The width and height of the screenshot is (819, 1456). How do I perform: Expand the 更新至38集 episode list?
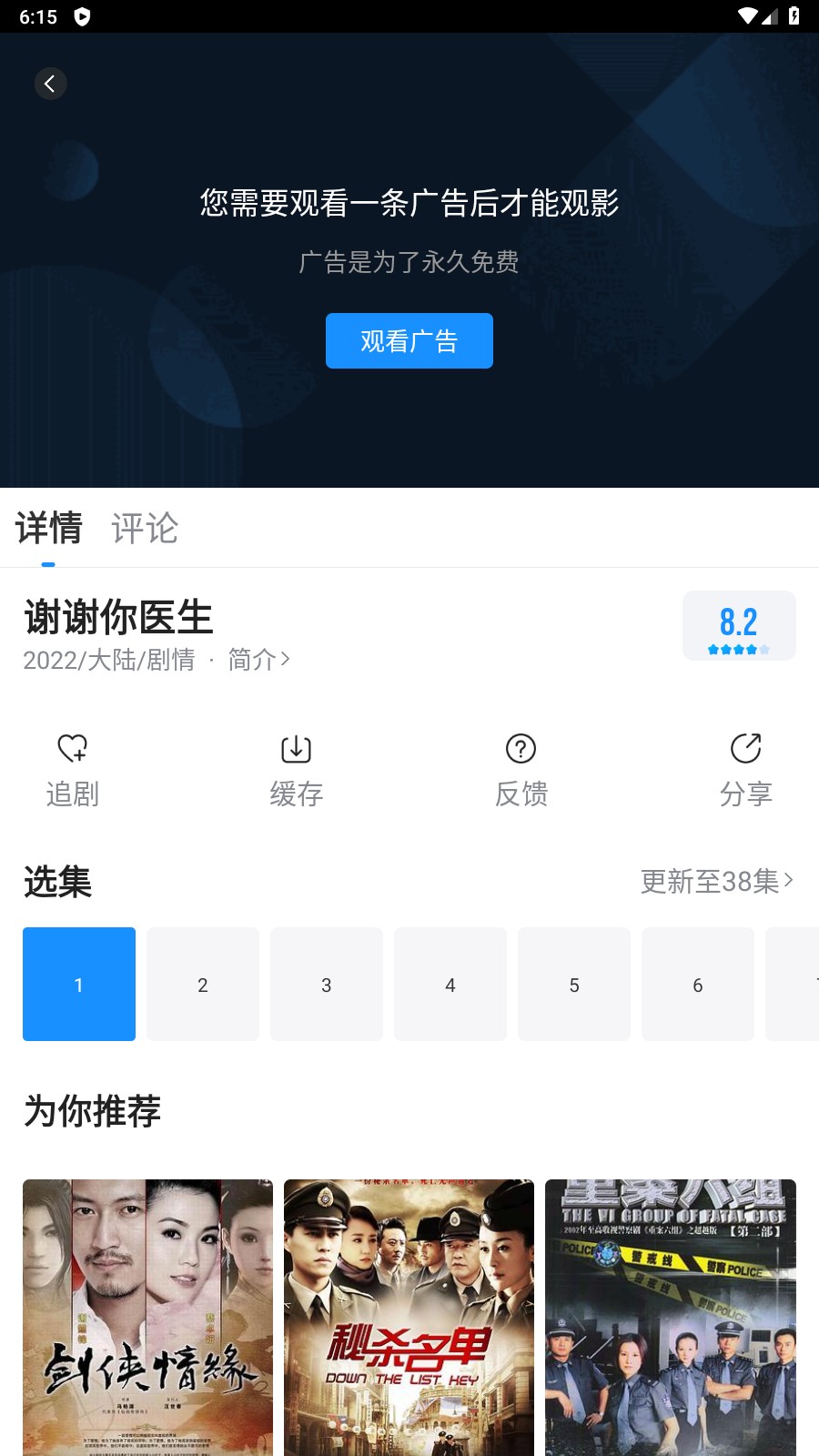pyautogui.click(x=716, y=880)
